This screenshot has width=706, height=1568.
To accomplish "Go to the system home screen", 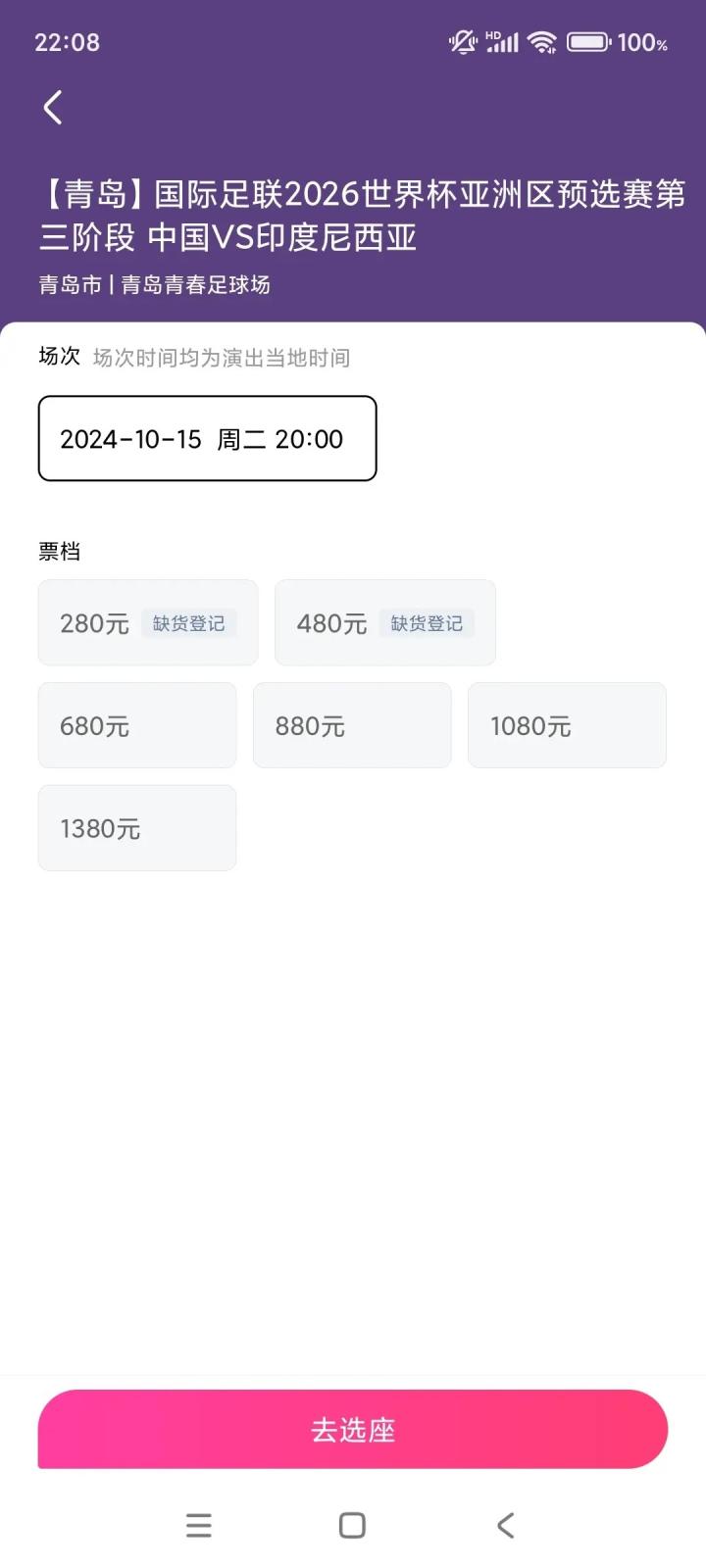I will coord(352,1525).
